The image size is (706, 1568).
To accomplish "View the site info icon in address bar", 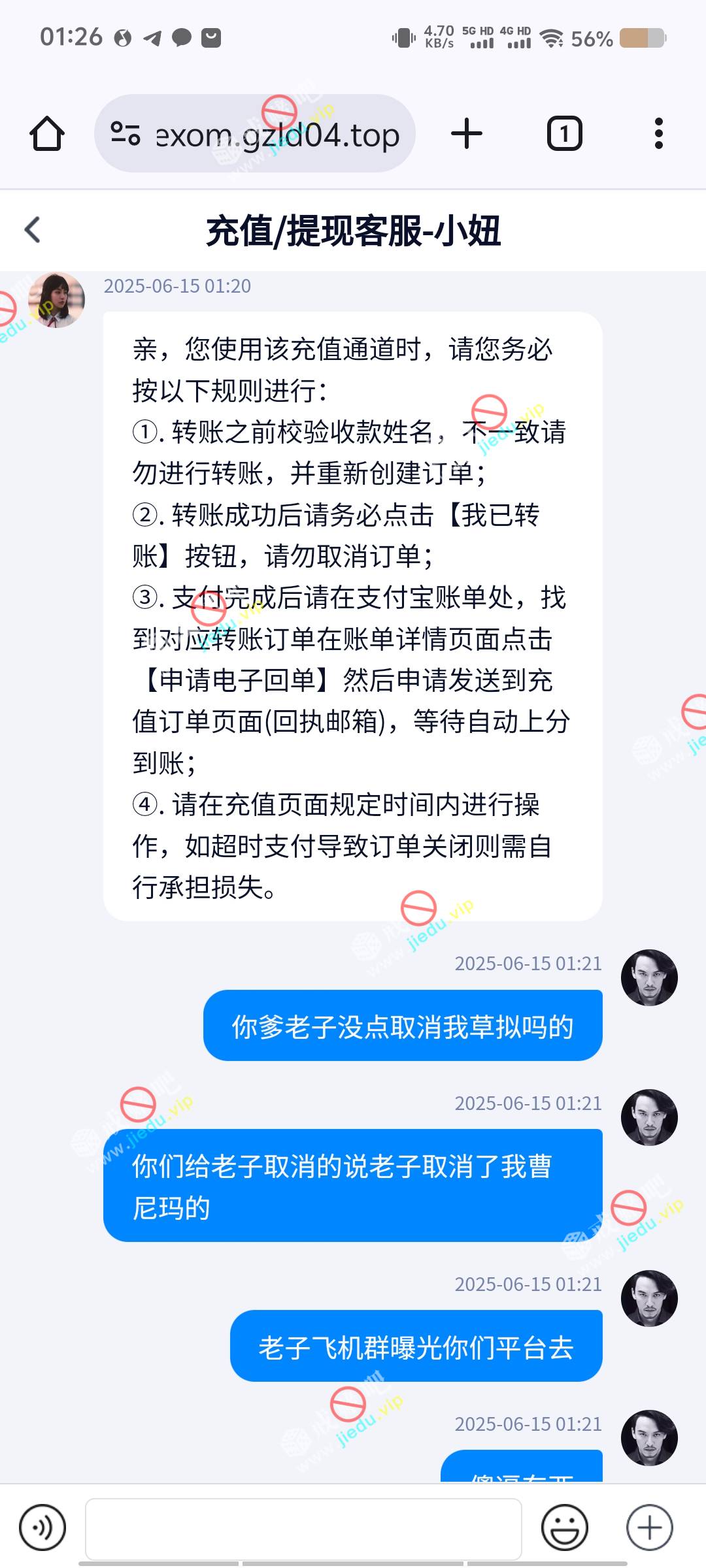I will (126, 134).
